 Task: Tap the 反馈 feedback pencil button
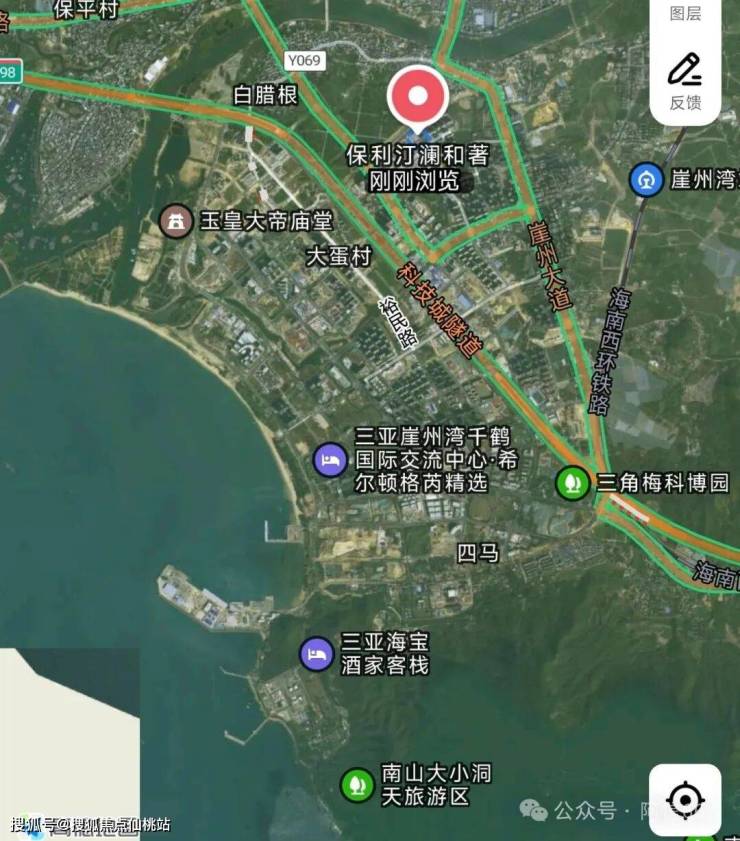(x=685, y=80)
